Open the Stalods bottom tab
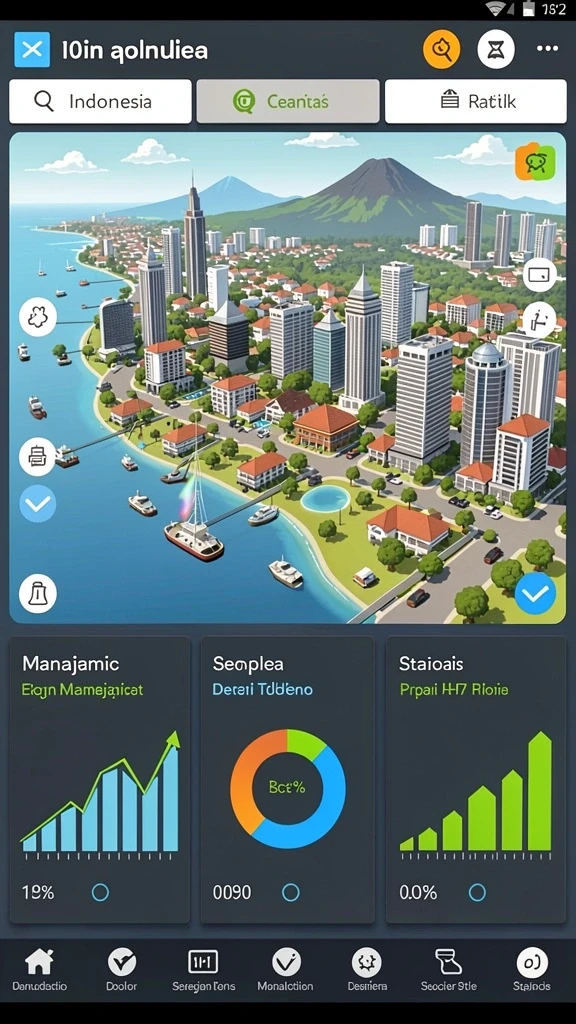This screenshot has height=1024, width=576. click(x=532, y=970)
